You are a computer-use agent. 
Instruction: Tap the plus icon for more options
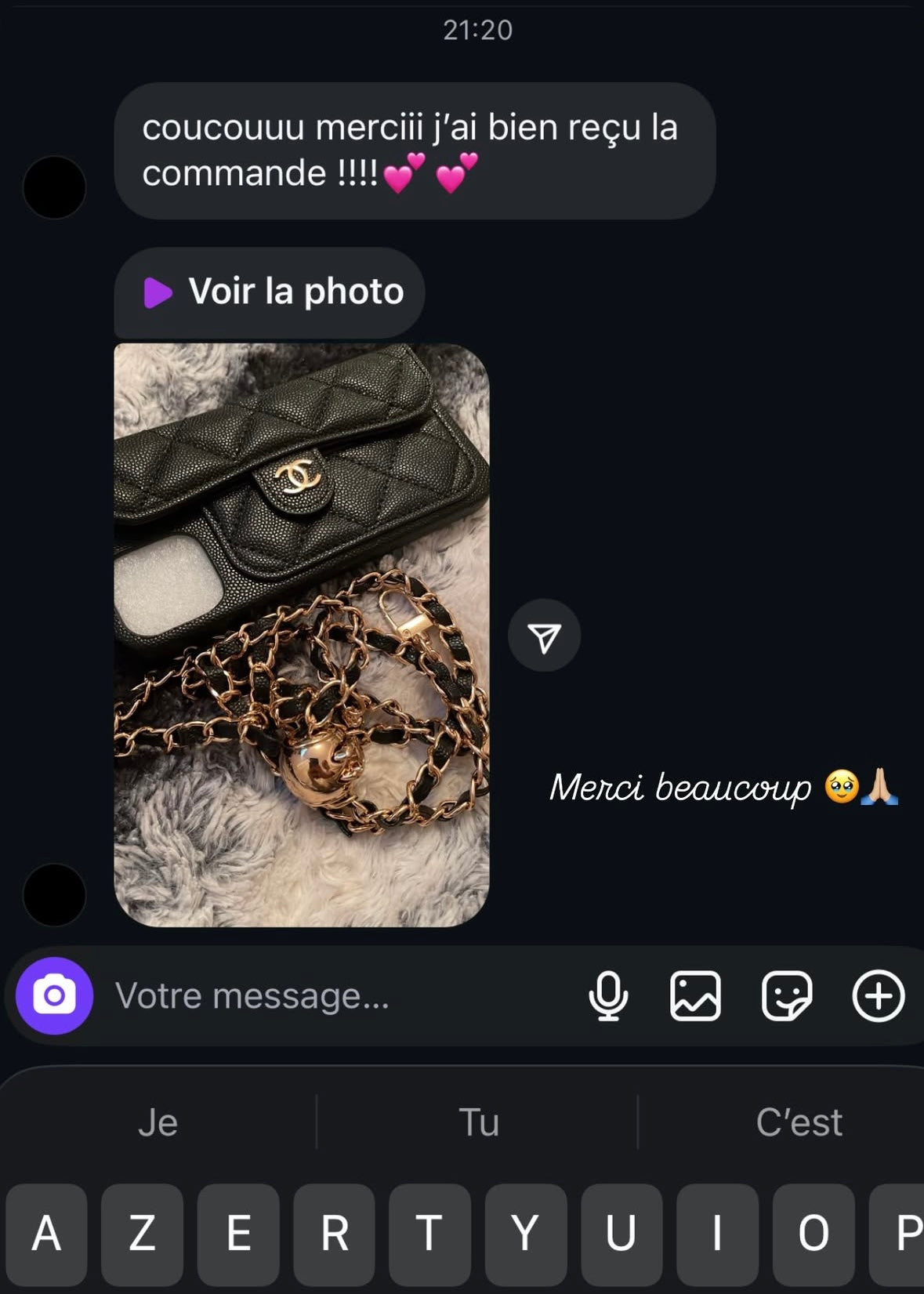point(878,995)
